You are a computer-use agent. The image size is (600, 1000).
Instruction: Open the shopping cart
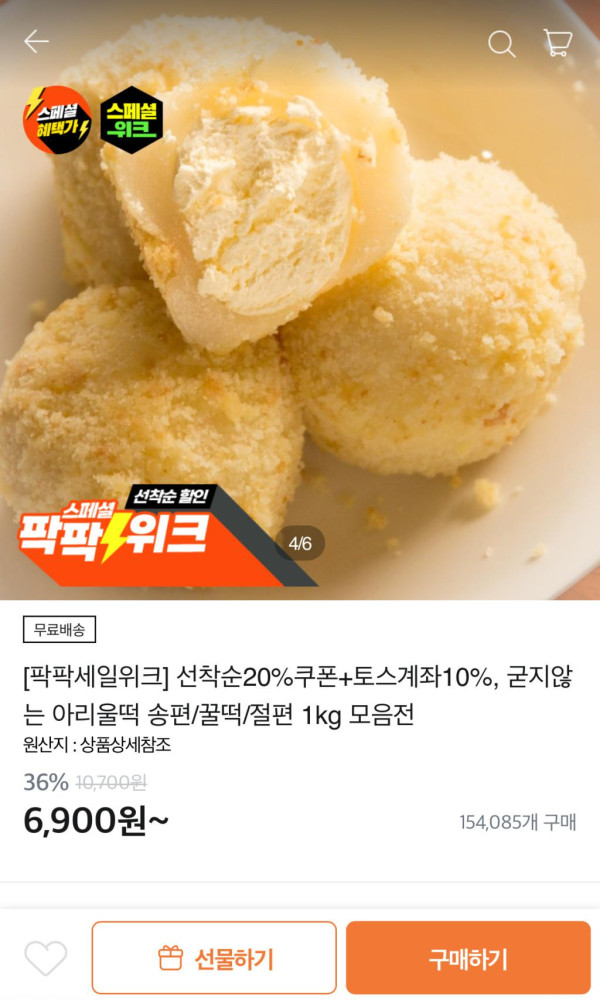tap(557, 43)
